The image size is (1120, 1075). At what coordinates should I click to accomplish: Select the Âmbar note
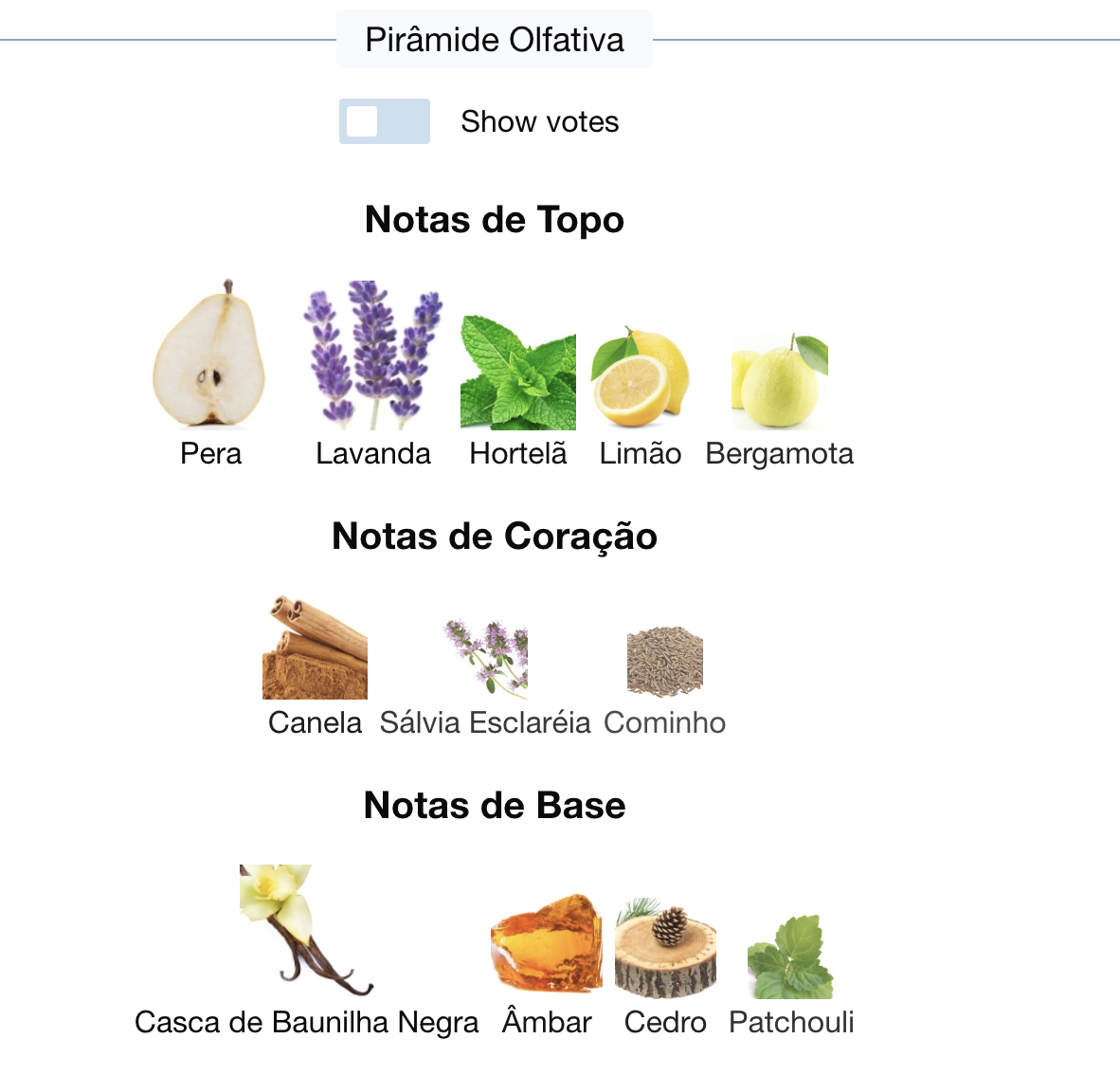pos(547,944)
